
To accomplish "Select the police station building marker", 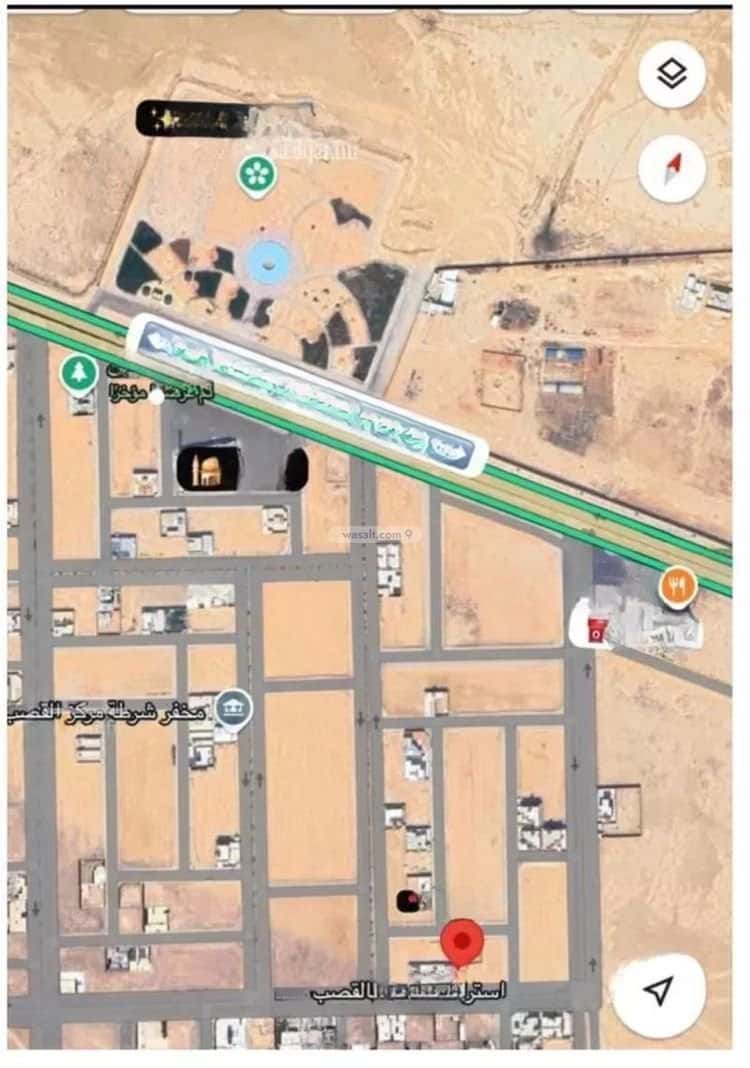I will pyautogui.click(x=233, y=706).
